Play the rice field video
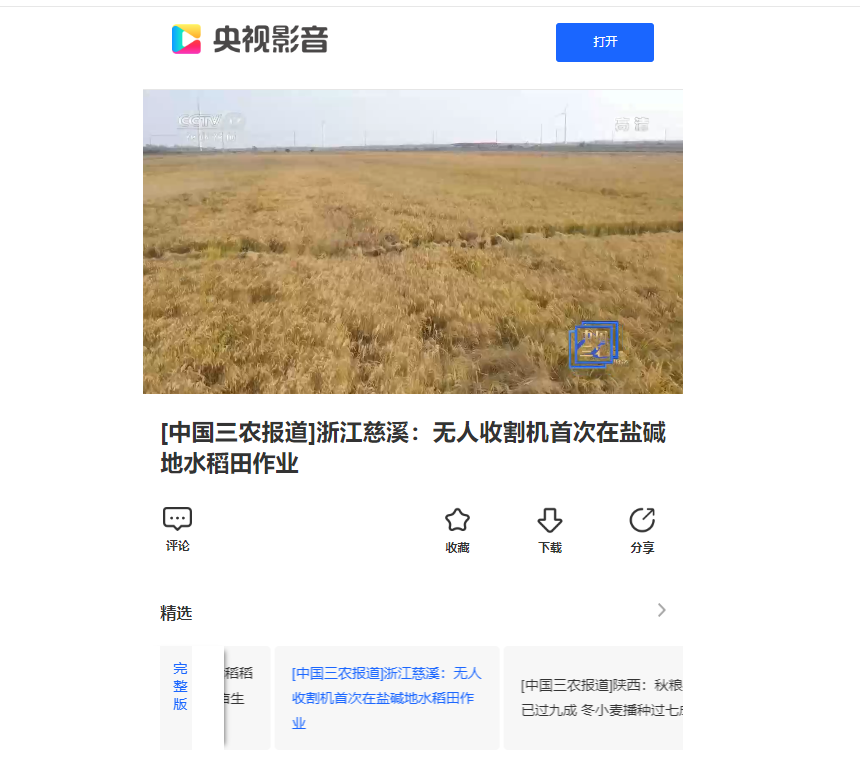 [412, 241]
